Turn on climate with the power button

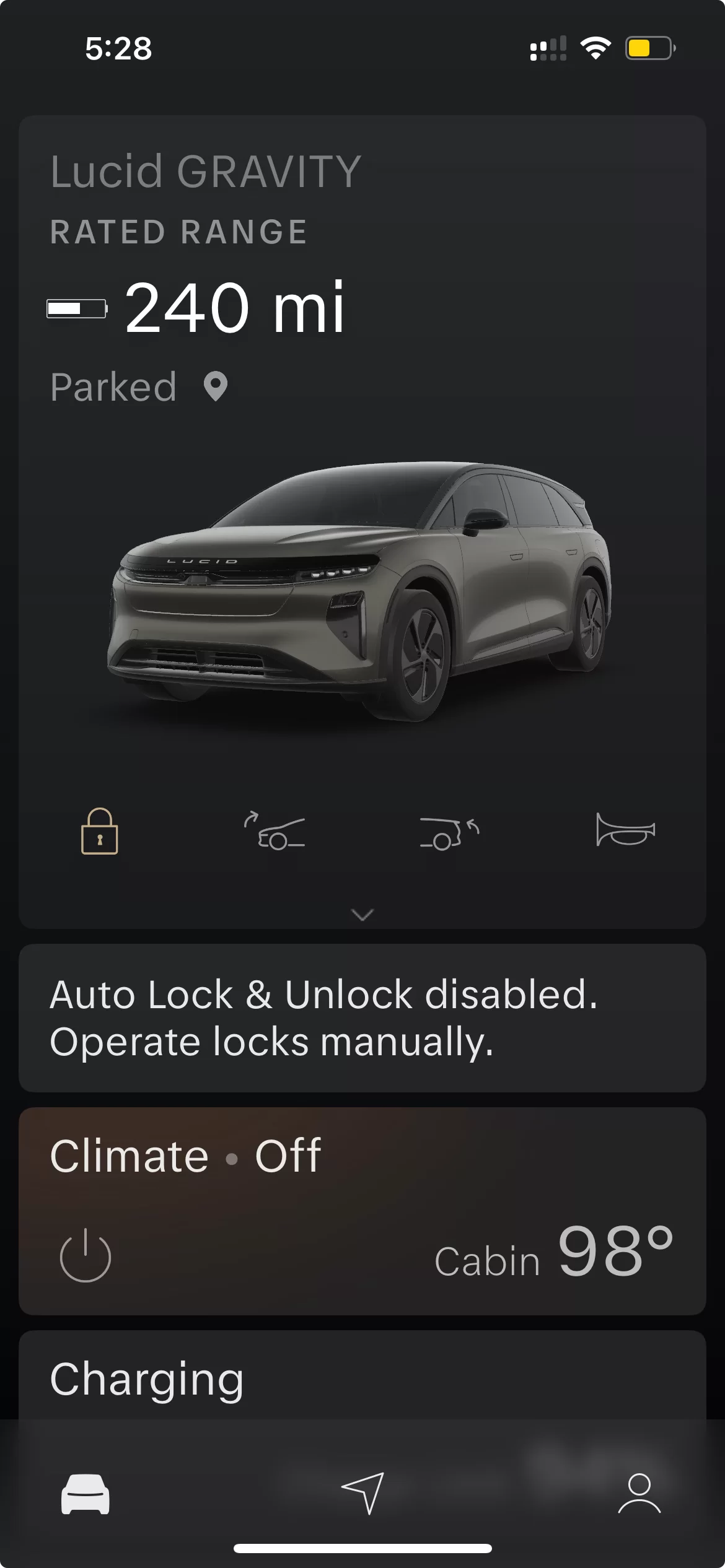click(86, 1255)
